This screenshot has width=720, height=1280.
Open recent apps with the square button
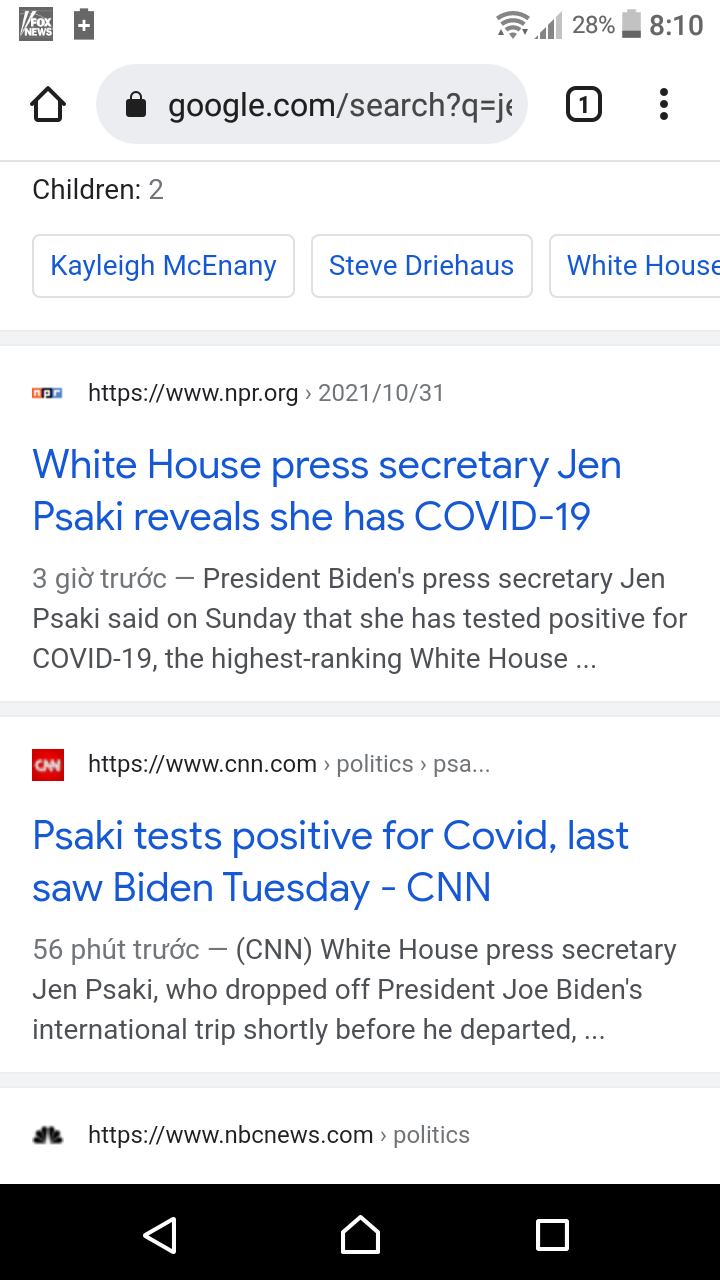tap(552, 1234)
